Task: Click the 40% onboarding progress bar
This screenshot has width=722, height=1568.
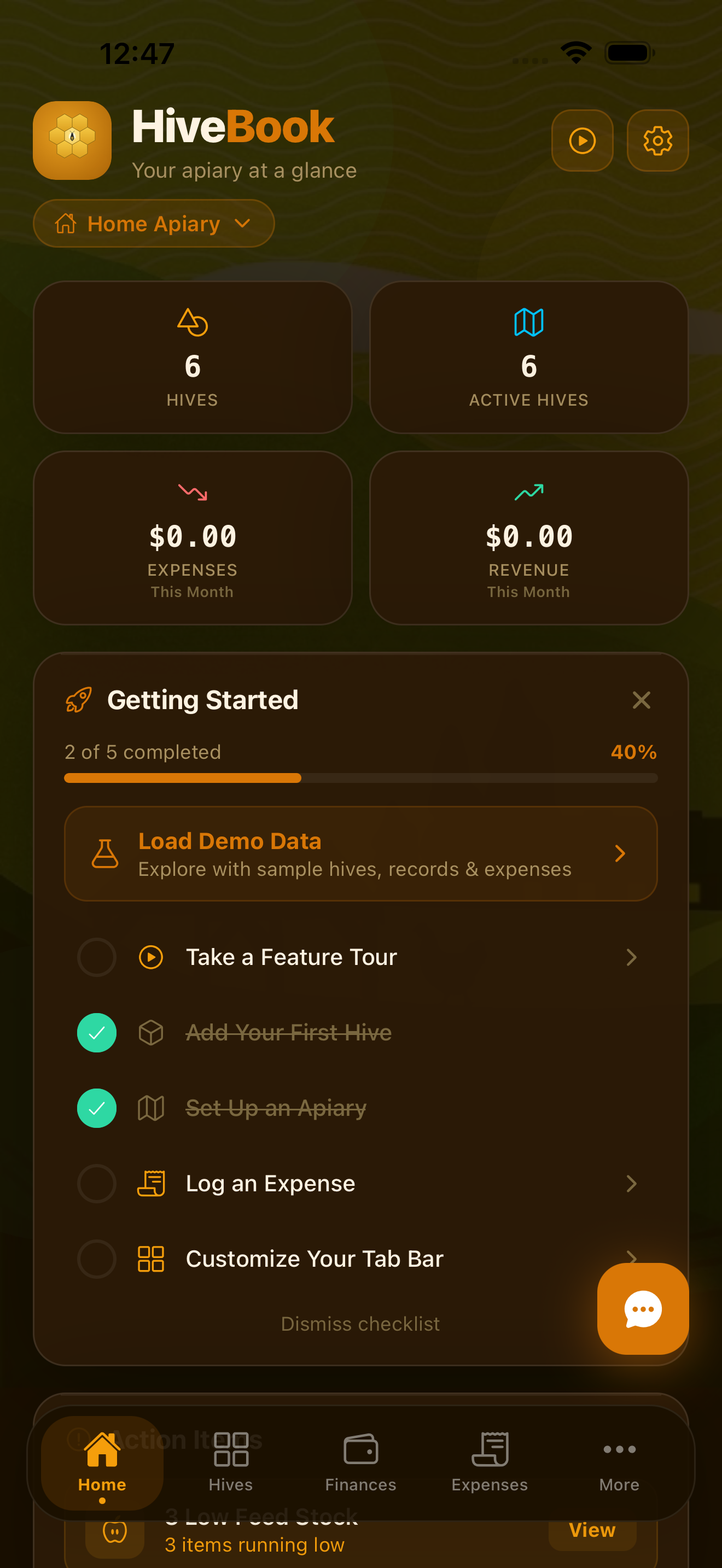Action: (360, 778)
